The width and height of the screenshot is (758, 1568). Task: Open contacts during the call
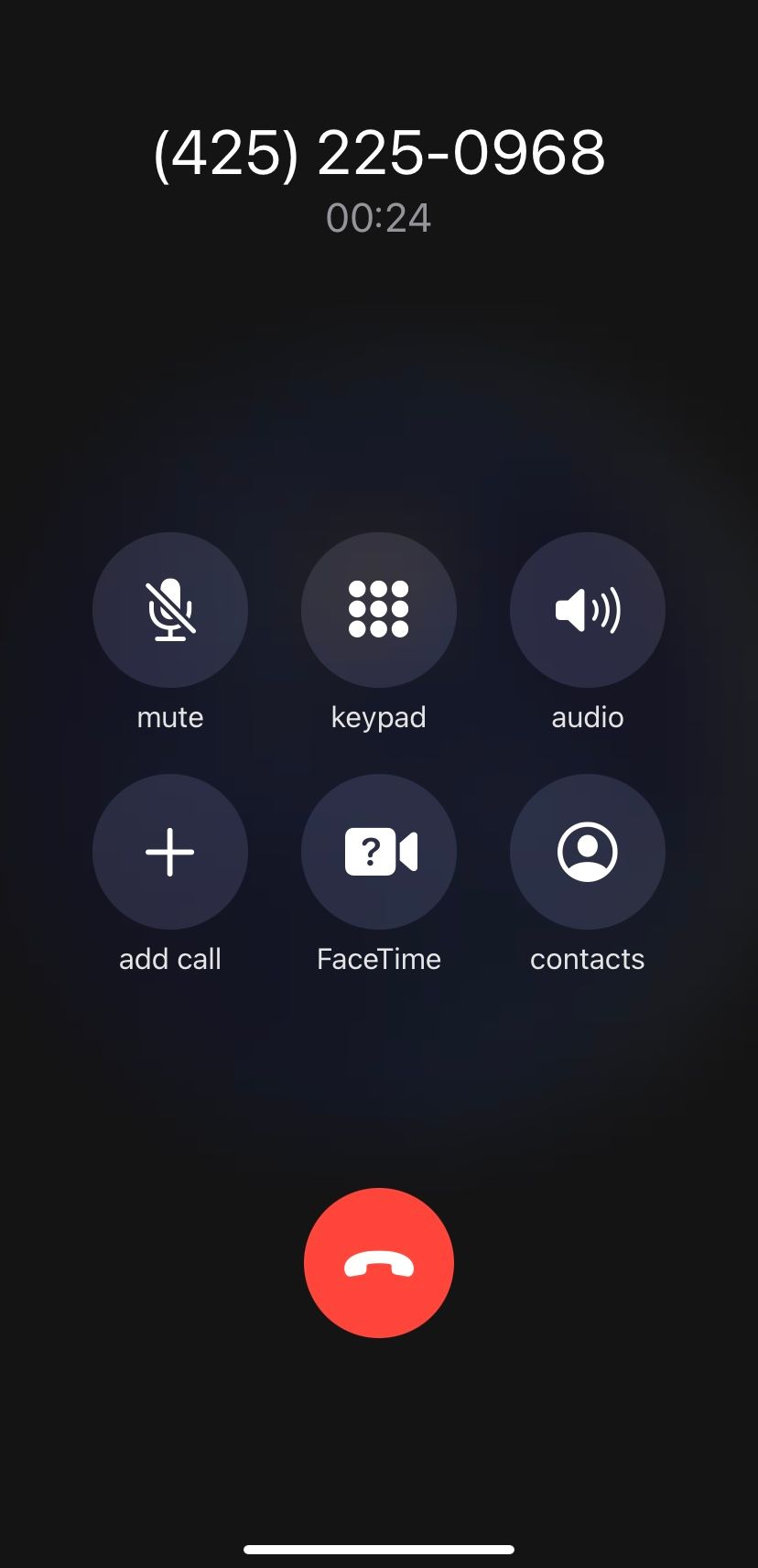coord(588,852)
